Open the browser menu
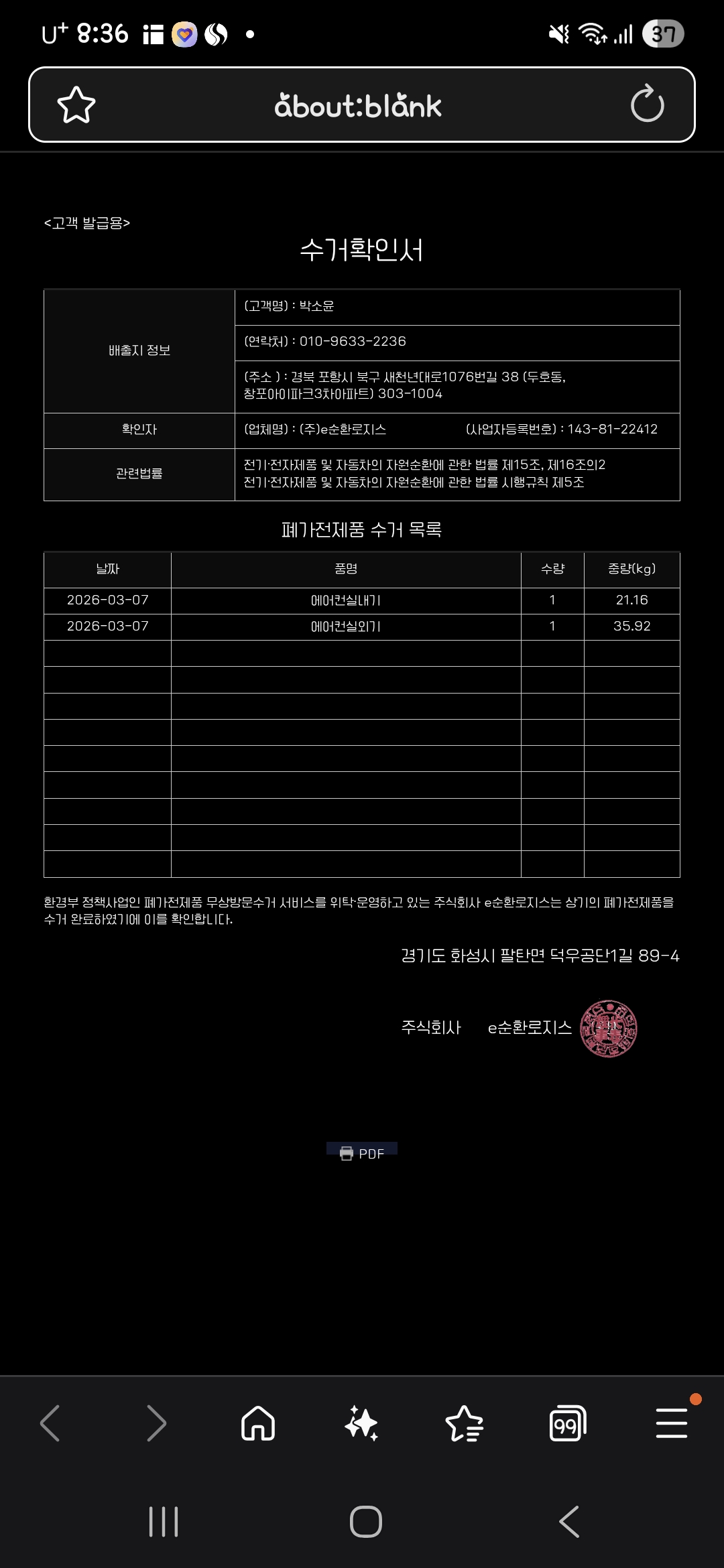Viewport: 724px width, 1568px height. [x=671, y=1423]
